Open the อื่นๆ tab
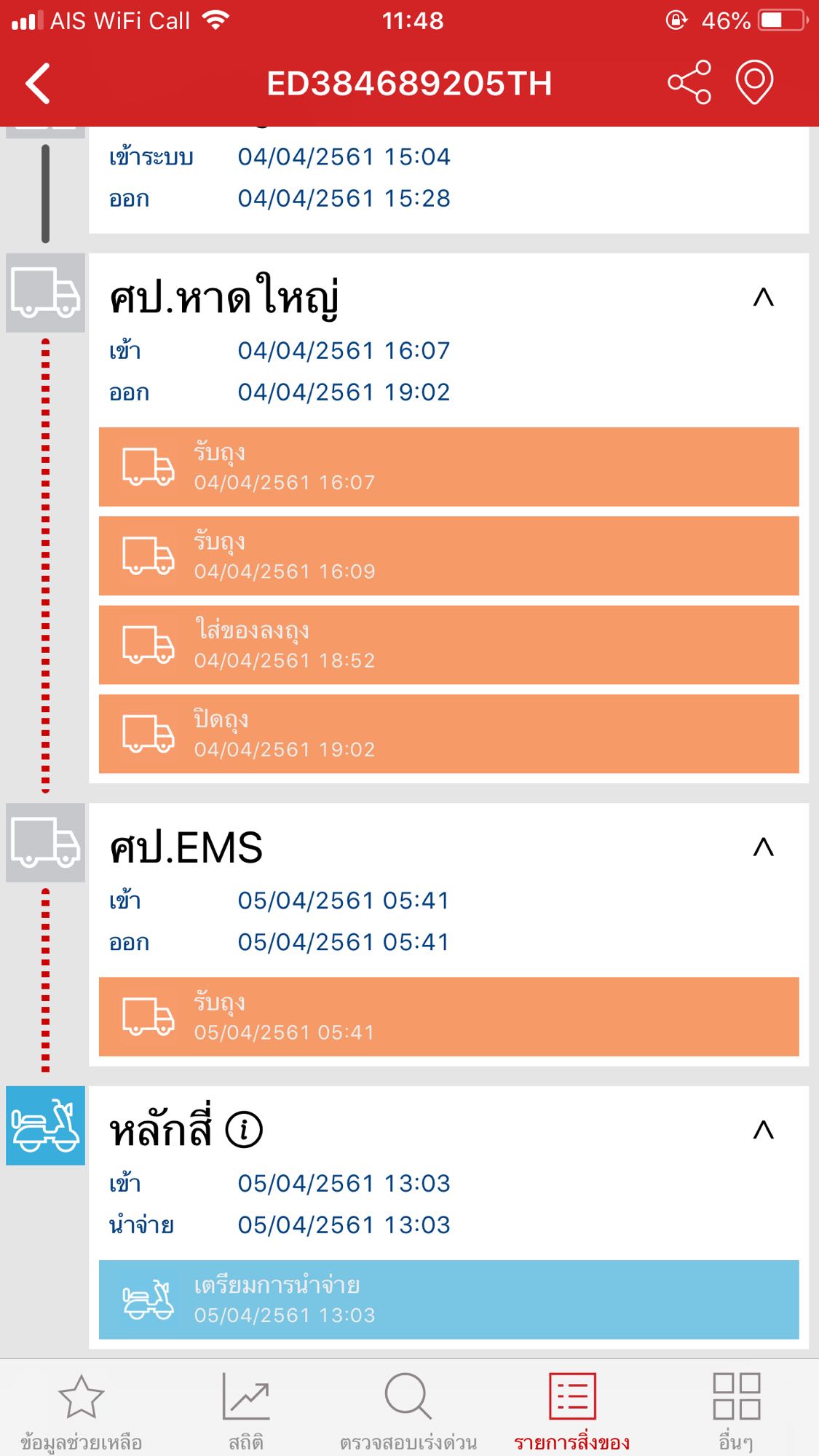Screen dimensions: 819x1456 [736, 1412]
